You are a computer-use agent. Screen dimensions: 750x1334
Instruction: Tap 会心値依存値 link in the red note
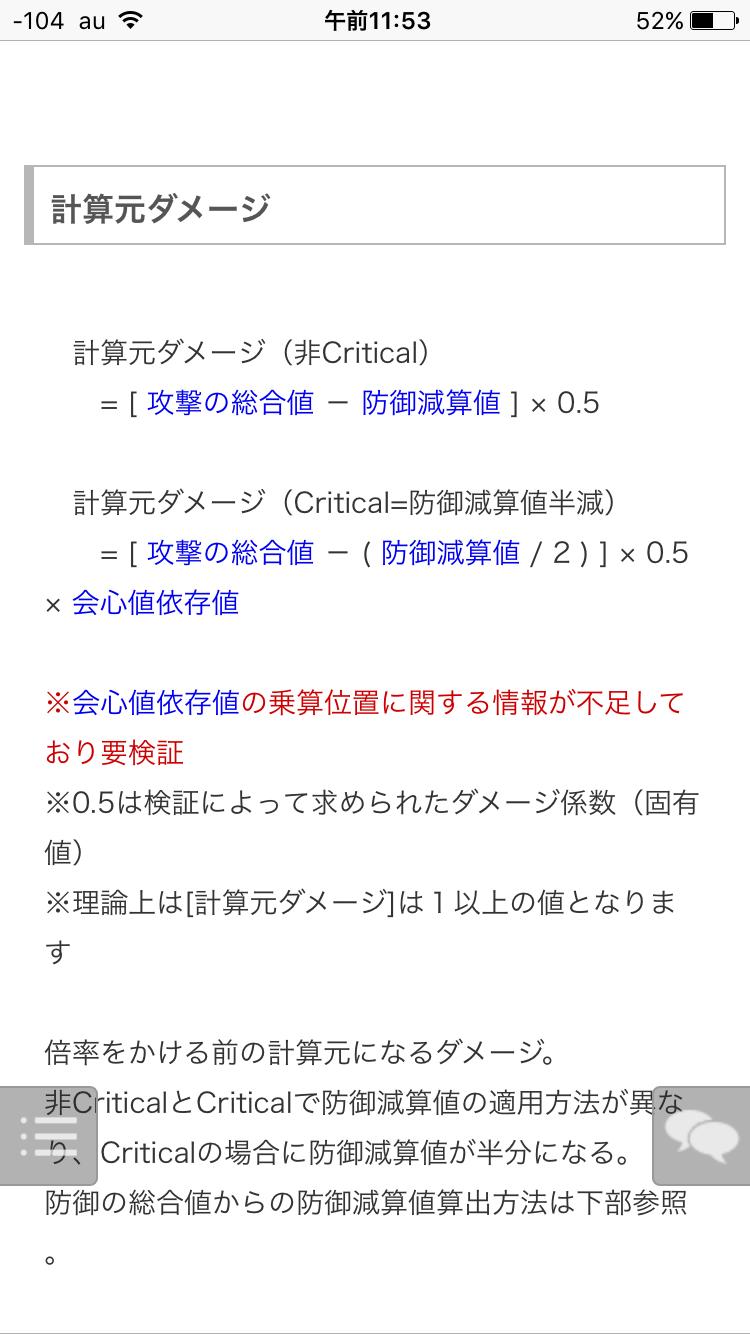click(155, 703)
